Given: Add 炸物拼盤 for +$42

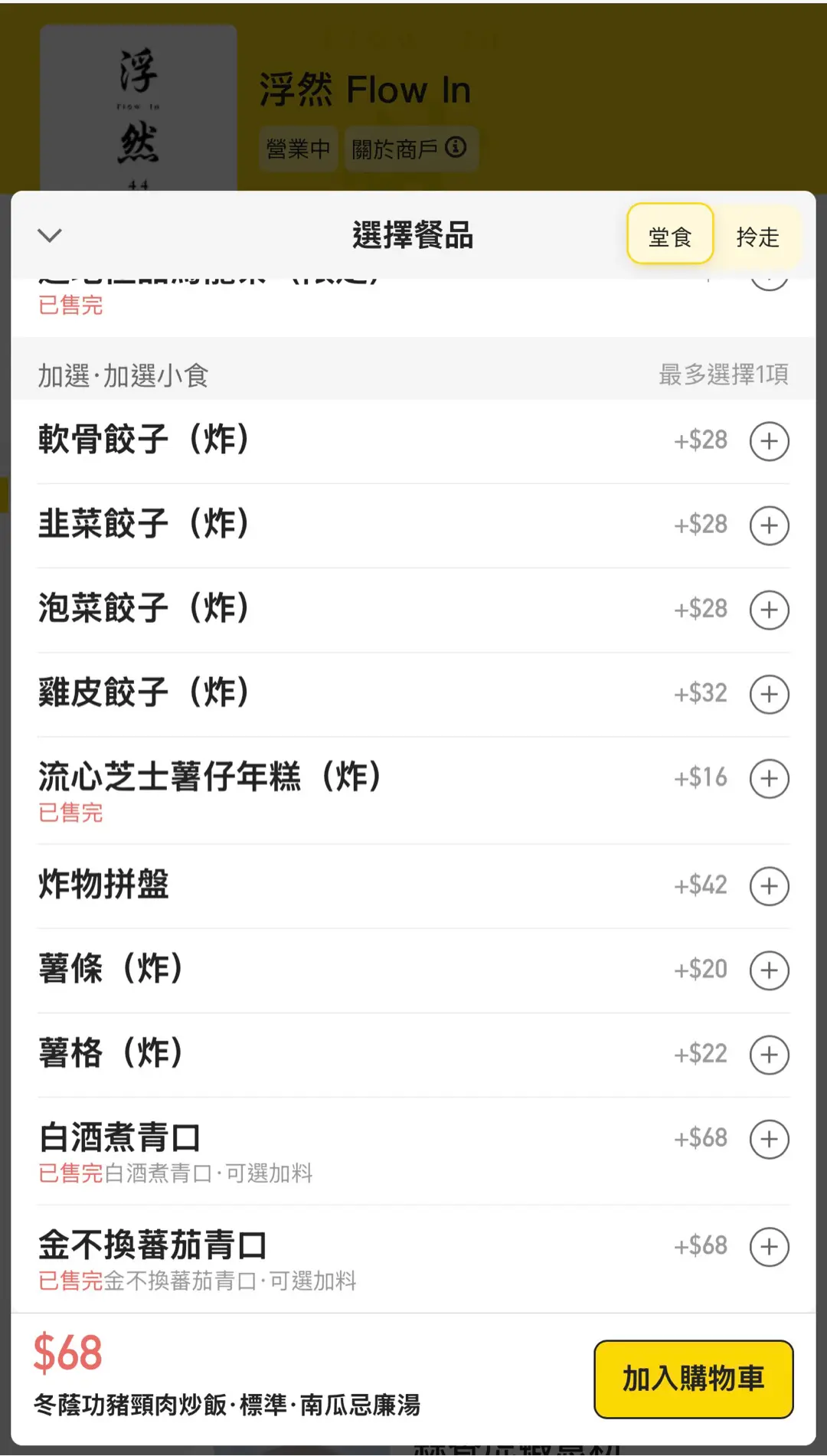Looking at the screenshot, I should pyautogui.click(x=770, y=886).
